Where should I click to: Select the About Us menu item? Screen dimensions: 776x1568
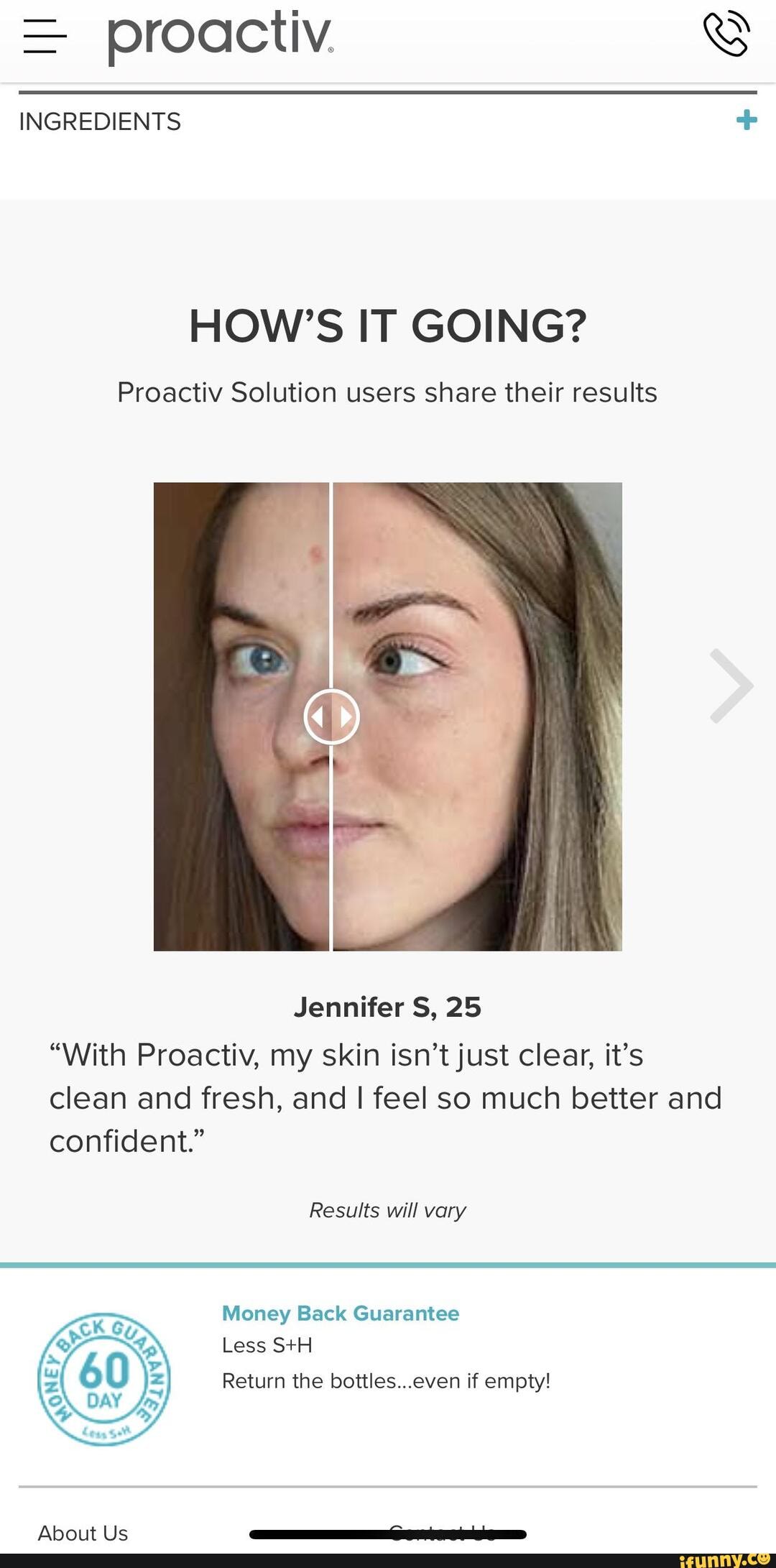click(x=83, y=1533)
